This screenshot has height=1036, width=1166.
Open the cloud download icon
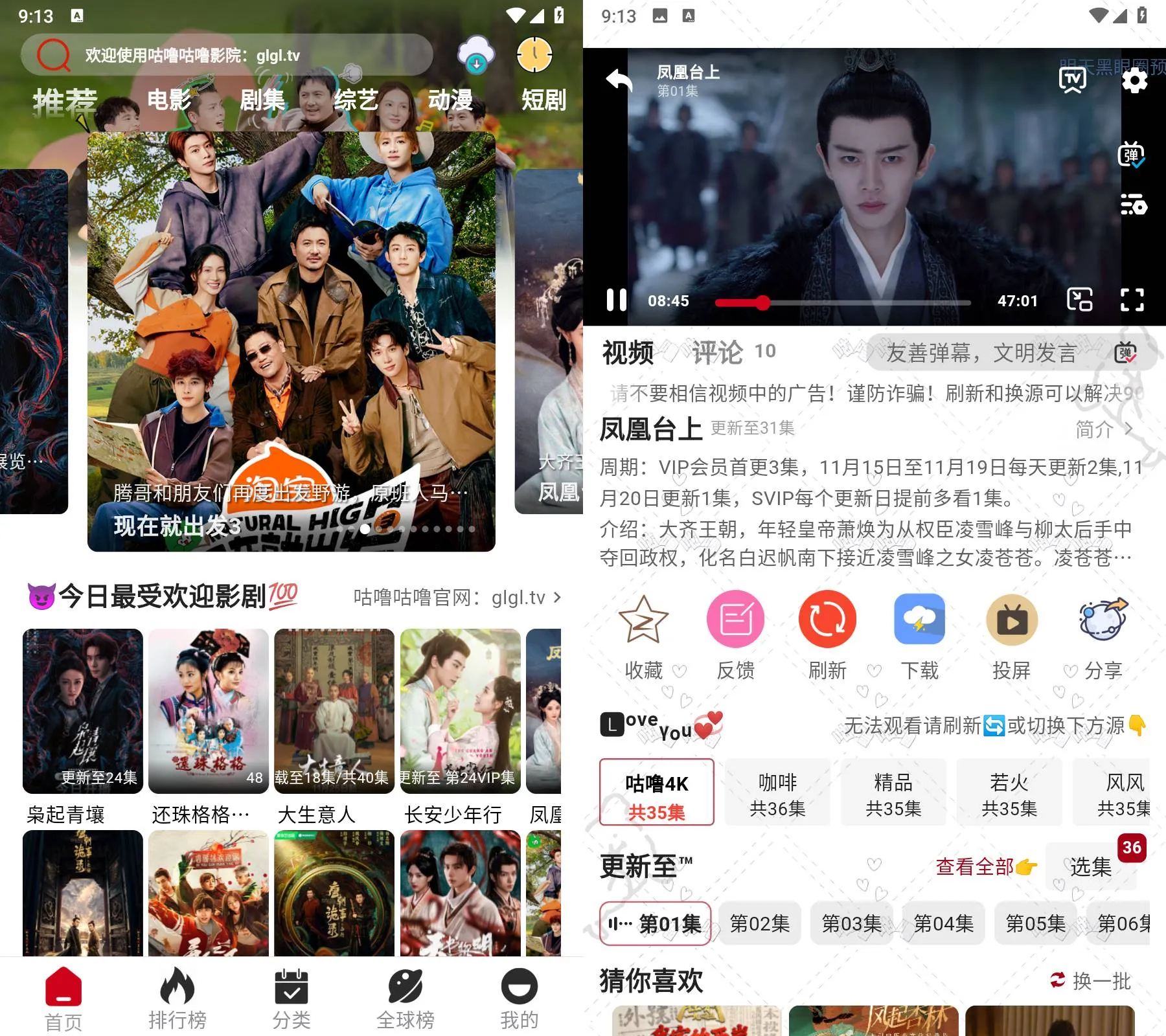click(476, 55)
